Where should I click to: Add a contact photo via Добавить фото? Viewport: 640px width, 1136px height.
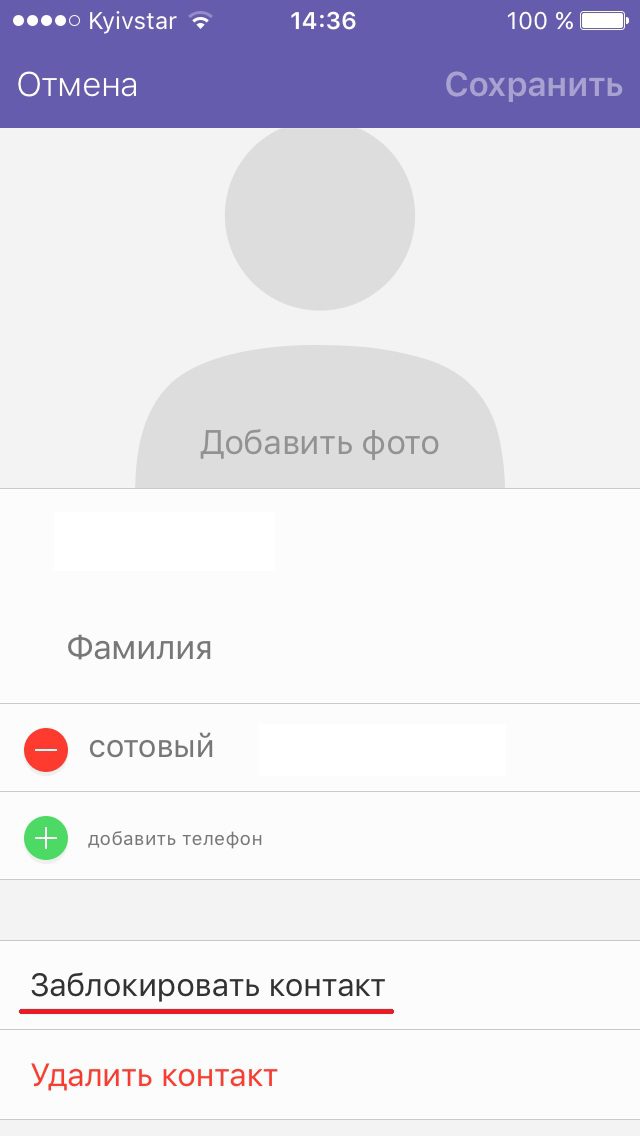320,443
